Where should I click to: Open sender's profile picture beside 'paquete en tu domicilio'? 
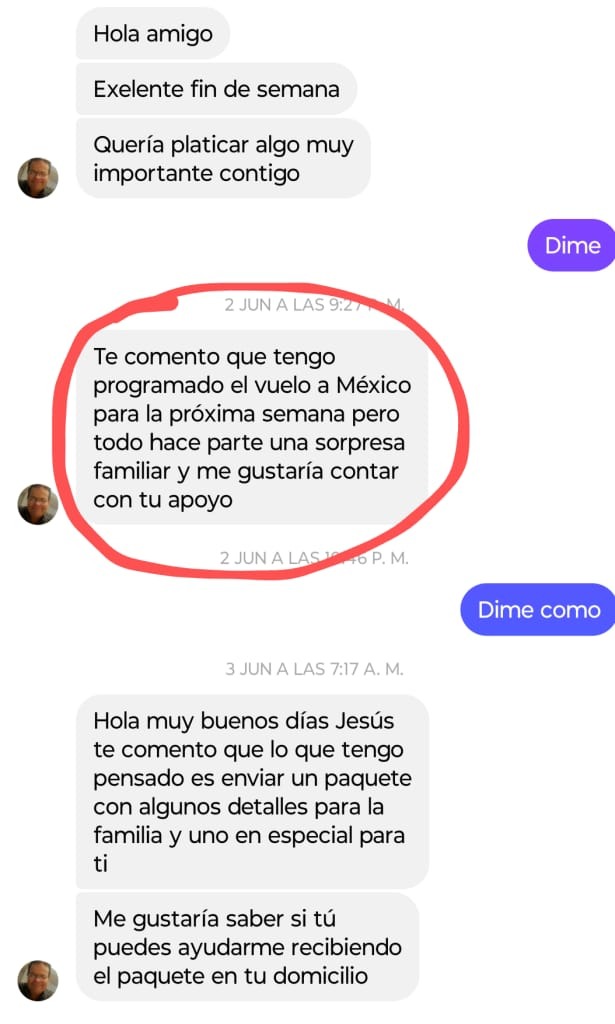38,980
